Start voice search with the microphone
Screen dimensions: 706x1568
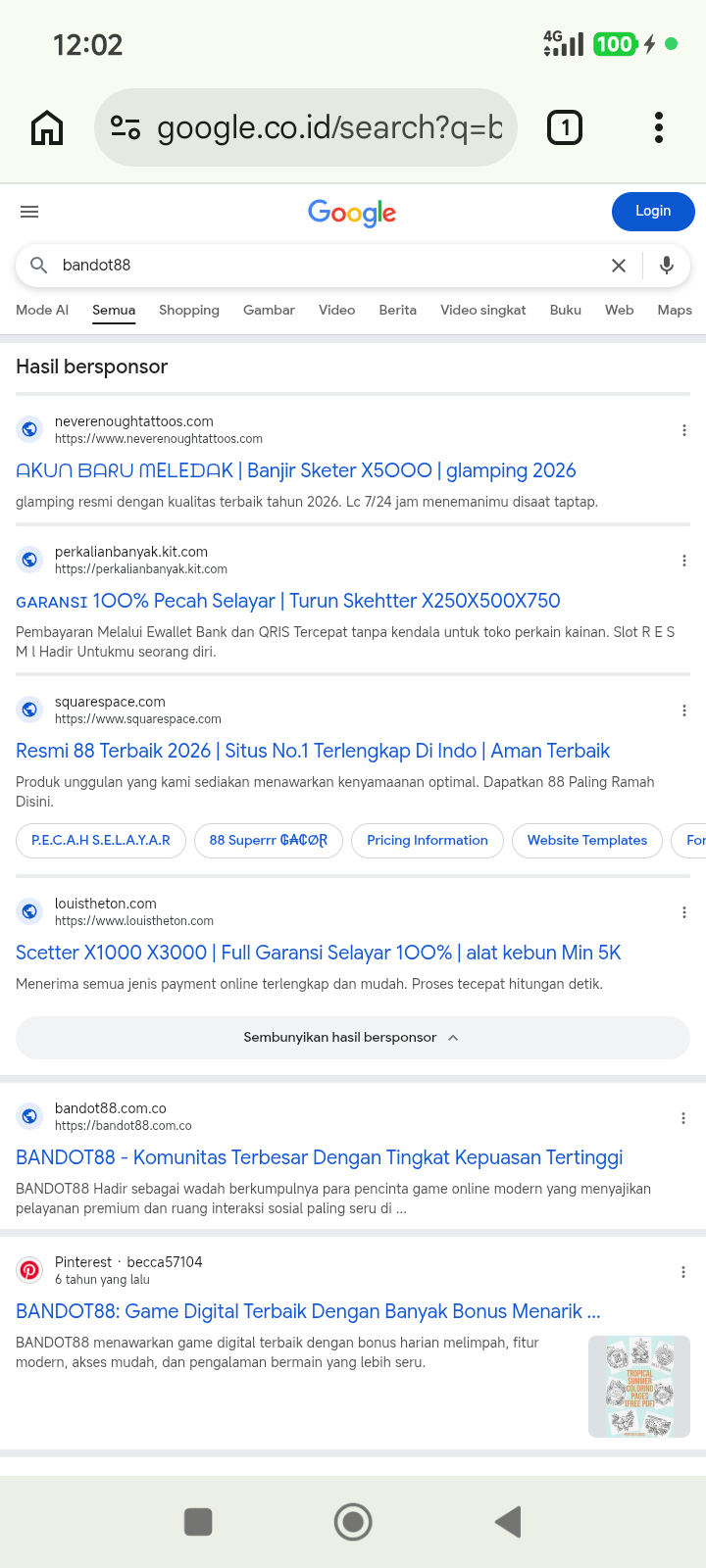point(667,266)
